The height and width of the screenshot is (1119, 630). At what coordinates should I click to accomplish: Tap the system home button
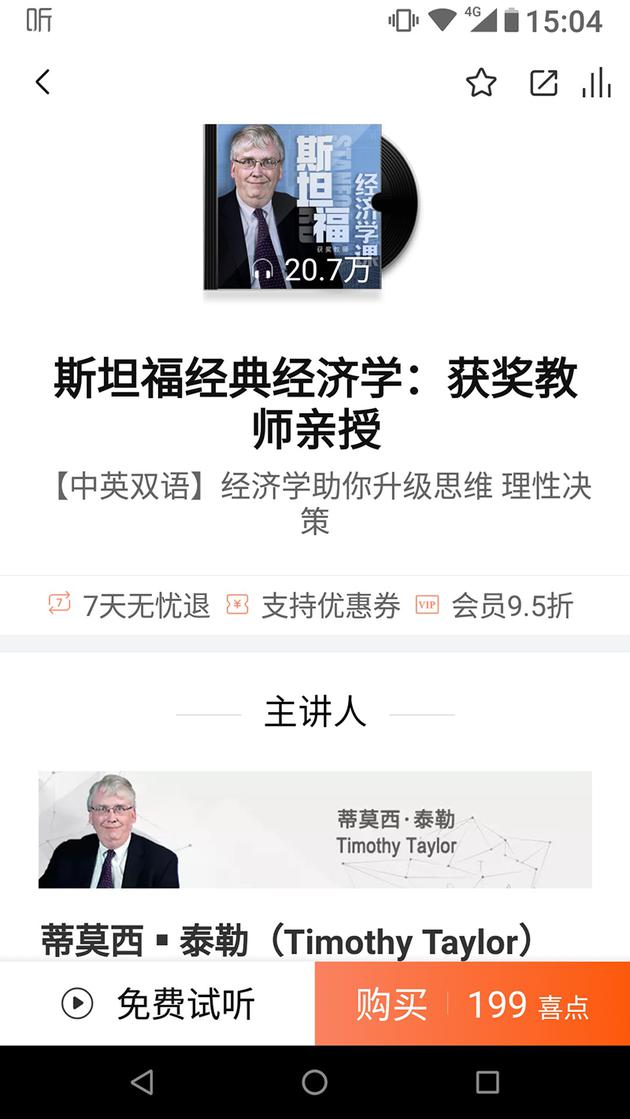coord(315,1082)
